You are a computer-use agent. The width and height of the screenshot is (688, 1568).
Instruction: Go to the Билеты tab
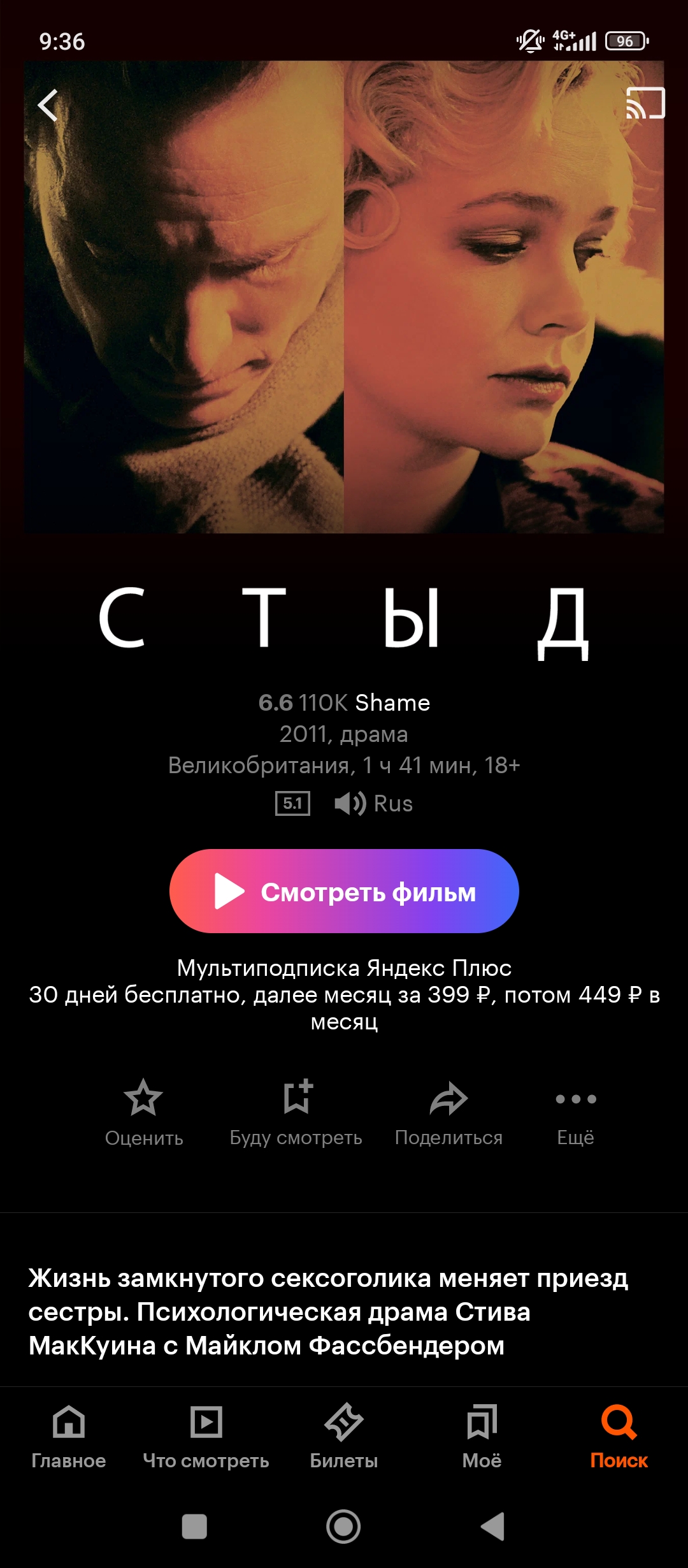[x=344, y=1437]
